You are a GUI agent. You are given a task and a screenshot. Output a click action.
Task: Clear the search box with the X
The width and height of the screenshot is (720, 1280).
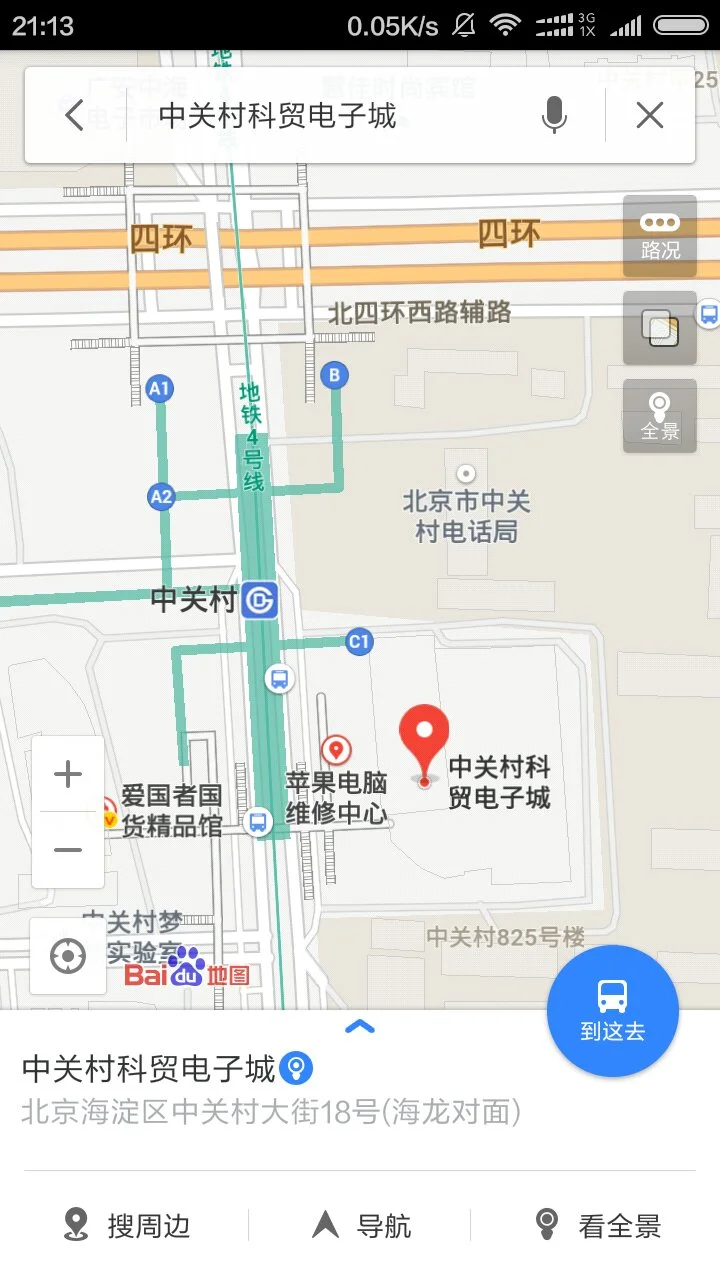pyautogui.click(x=649, y=115)
